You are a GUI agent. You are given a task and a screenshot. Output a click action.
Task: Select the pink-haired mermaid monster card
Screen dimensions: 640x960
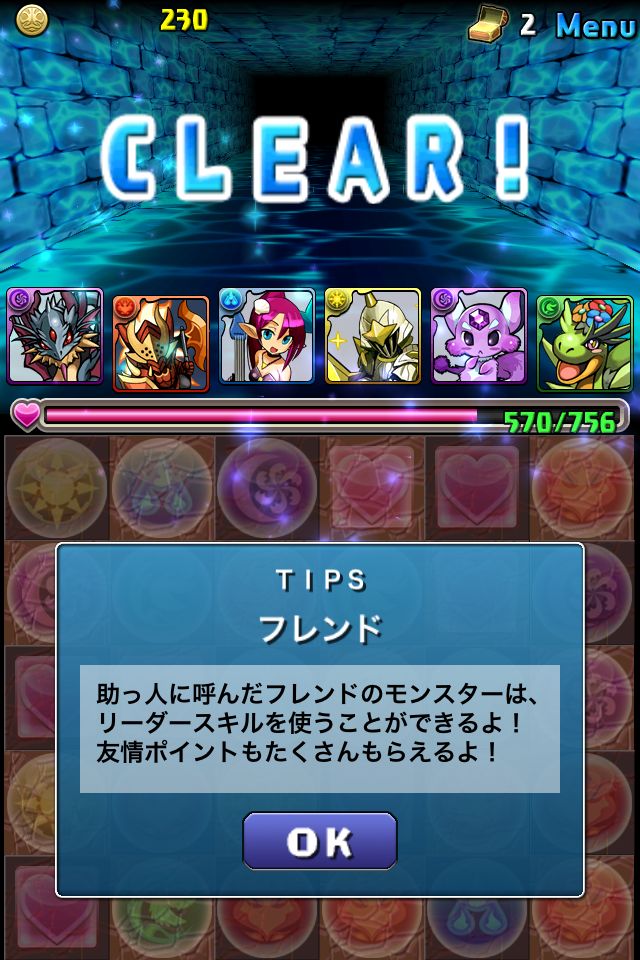pyautogui.click(x=266, y=337)
